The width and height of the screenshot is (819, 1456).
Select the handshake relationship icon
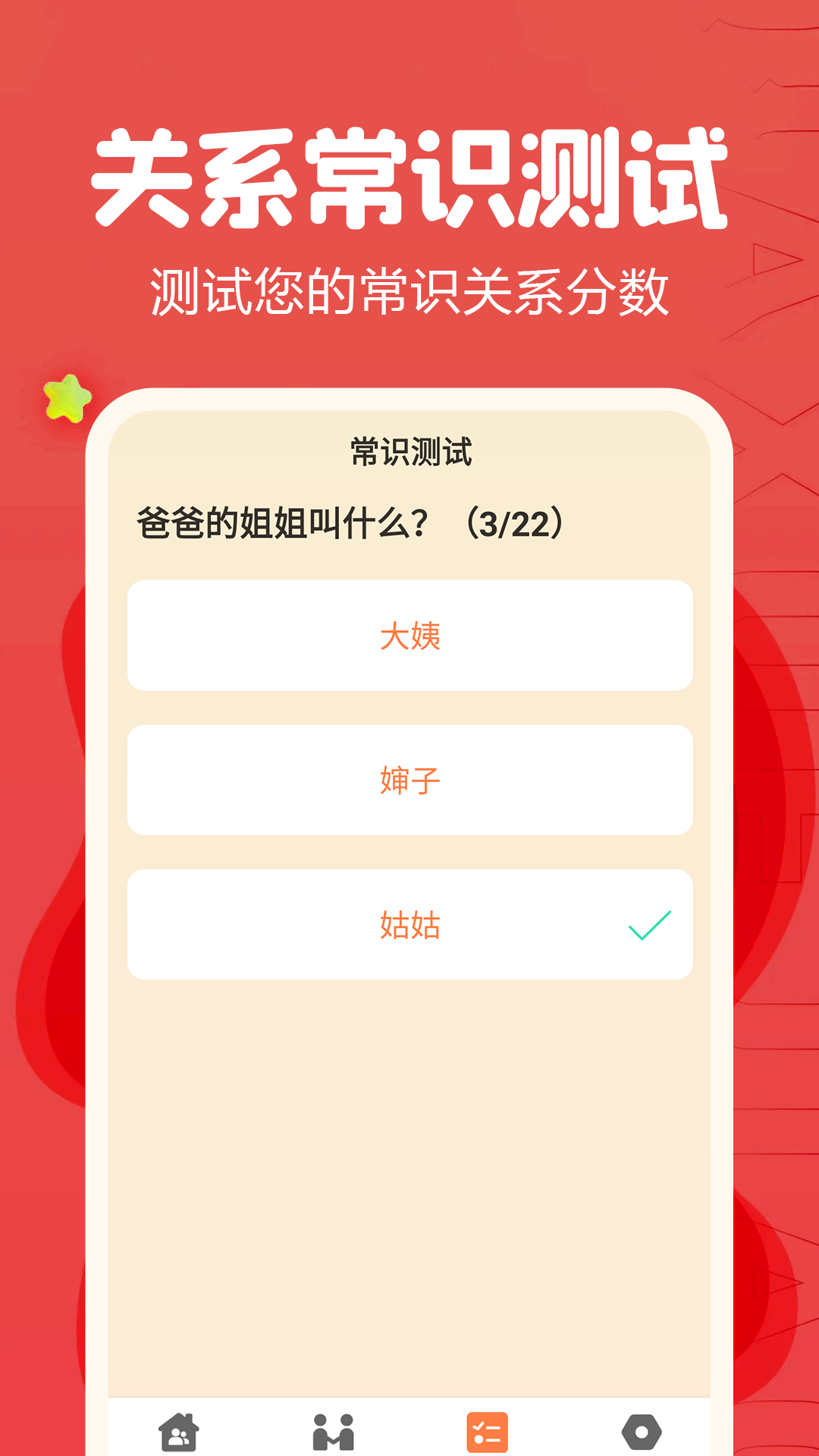(336, 1419)
